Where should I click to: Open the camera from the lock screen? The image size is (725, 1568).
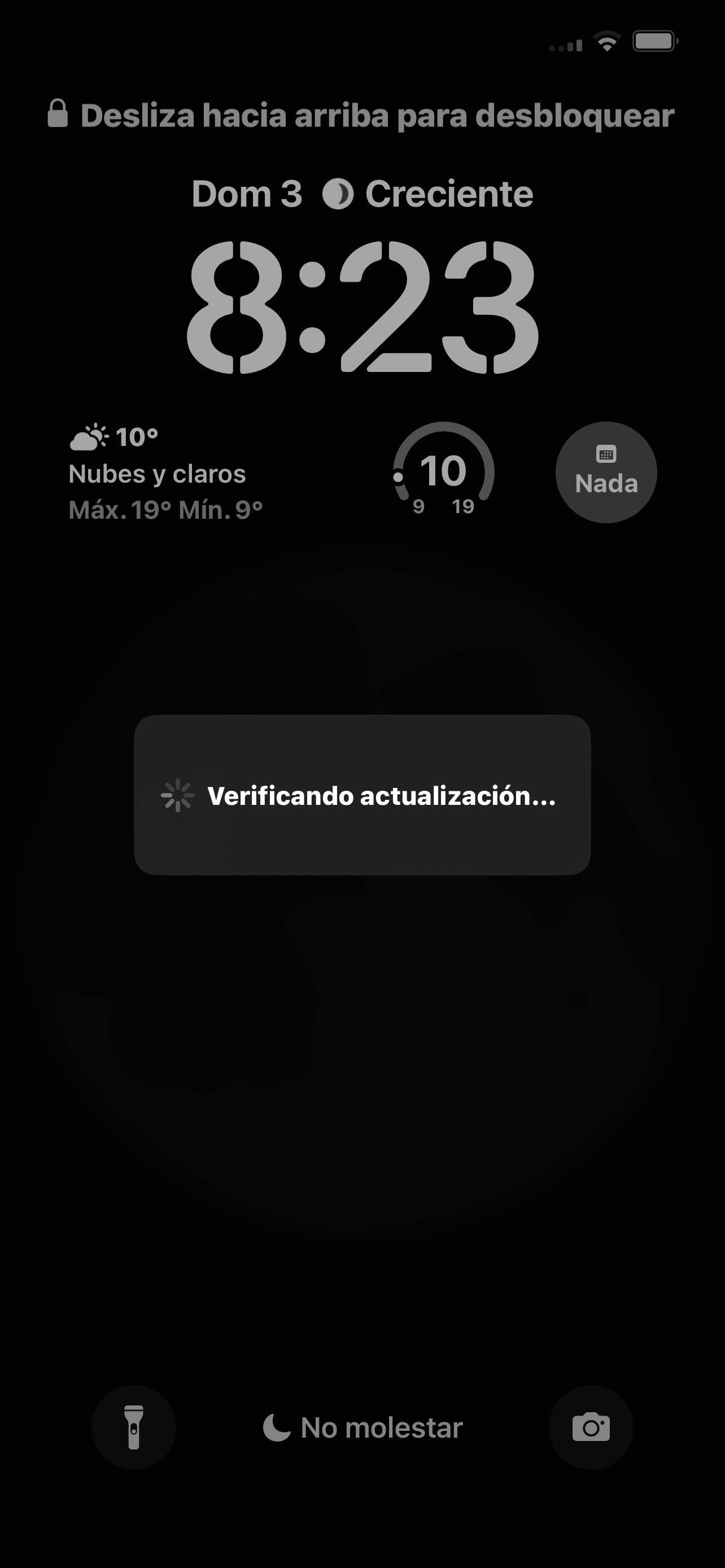click(x=591, y=1427)
